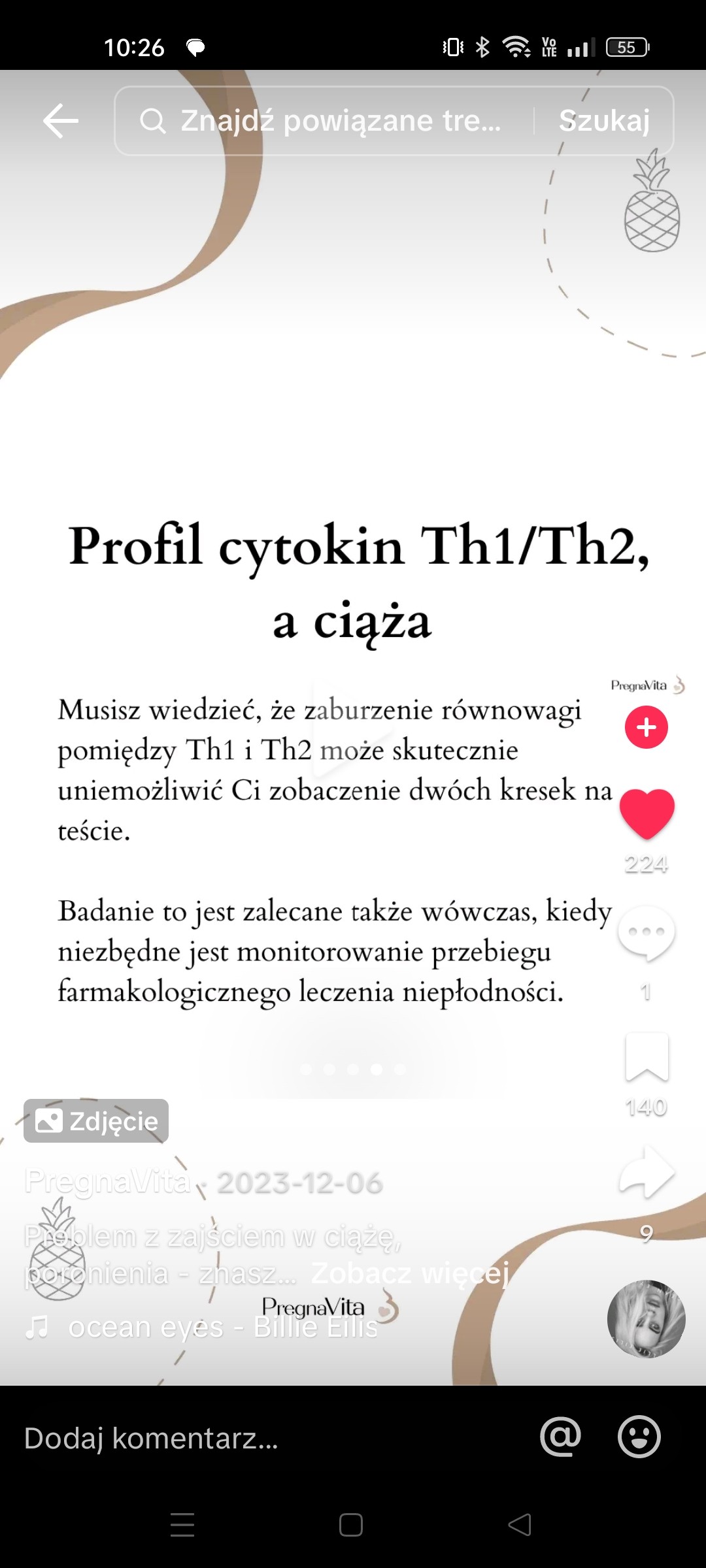Open the comments bubble
Screen dimensions: 706x1568
(647, 933)
